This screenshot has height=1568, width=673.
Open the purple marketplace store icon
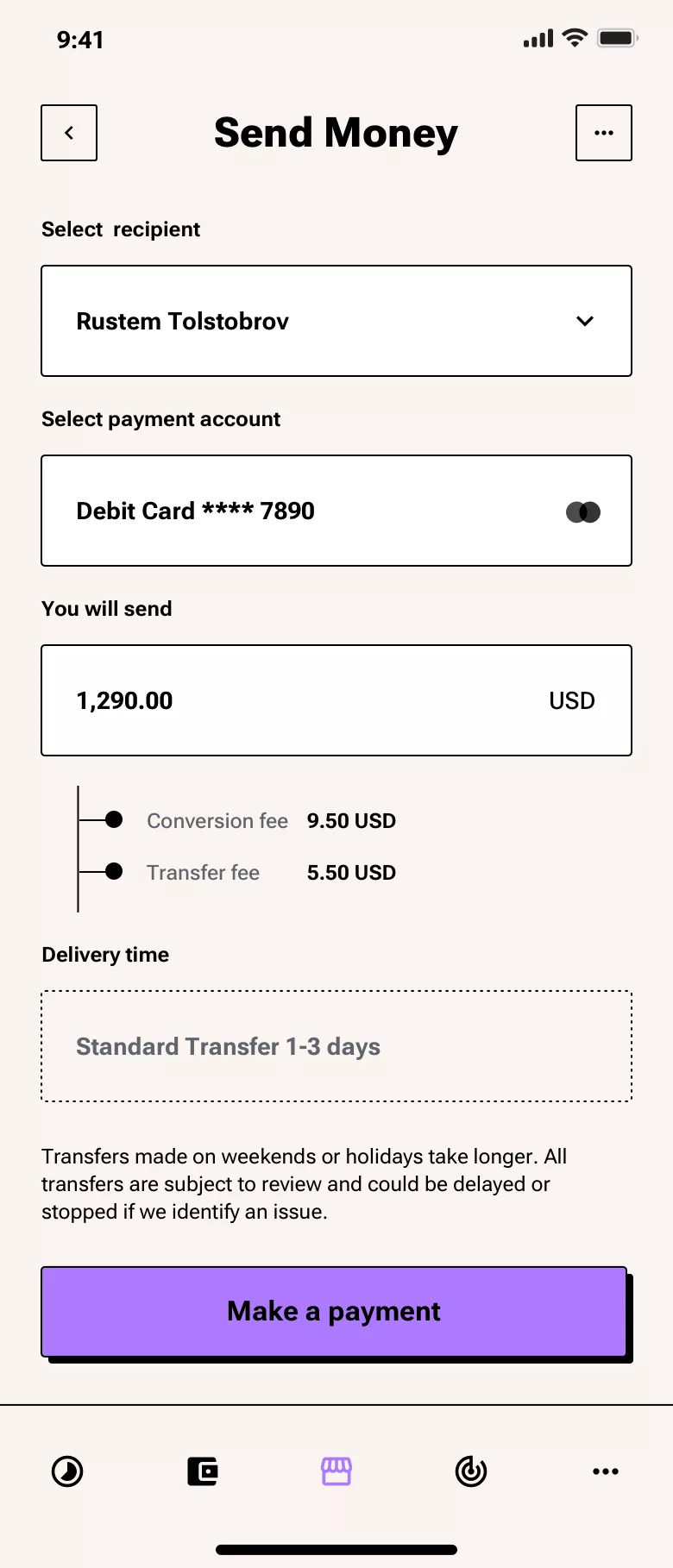click(336, 1471)
